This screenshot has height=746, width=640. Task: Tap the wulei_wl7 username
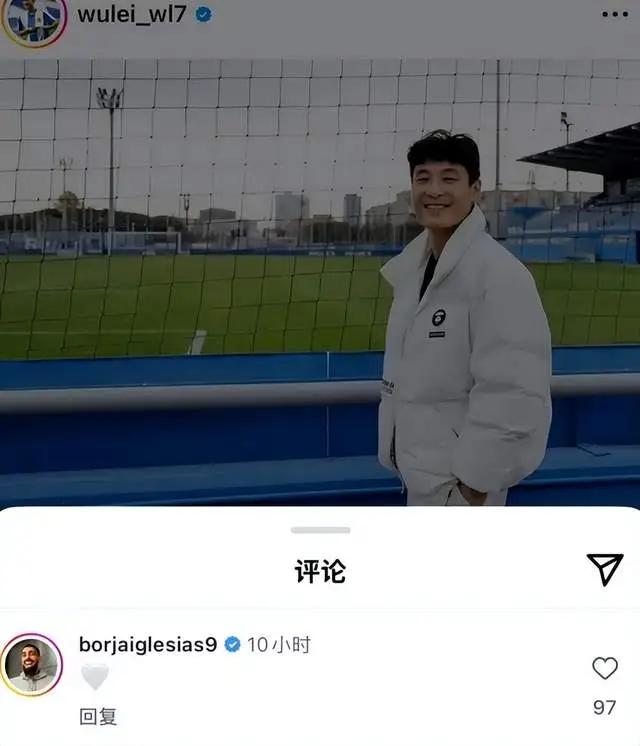click(x=131, y=14)
